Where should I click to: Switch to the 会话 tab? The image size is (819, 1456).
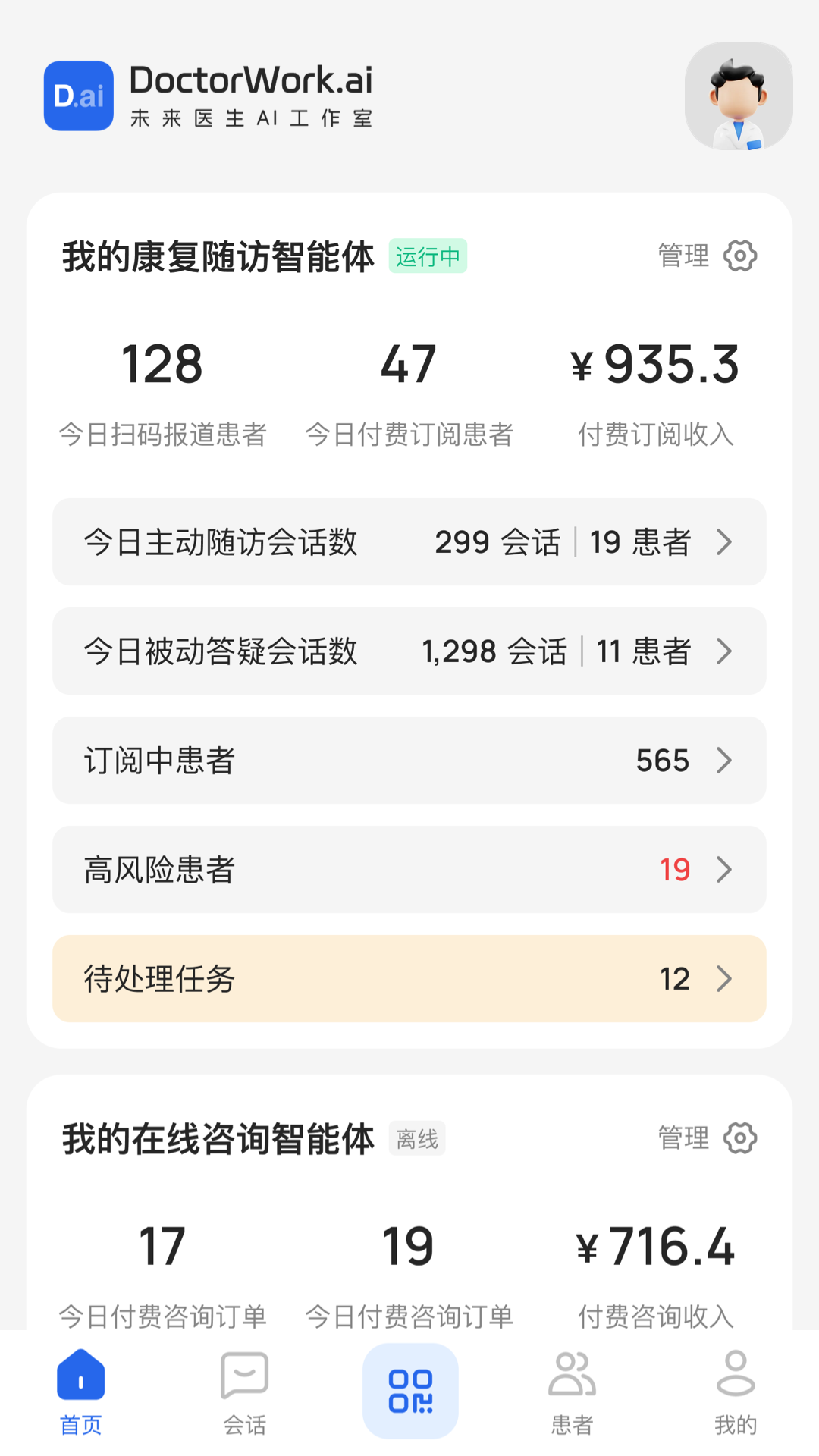244,1392
